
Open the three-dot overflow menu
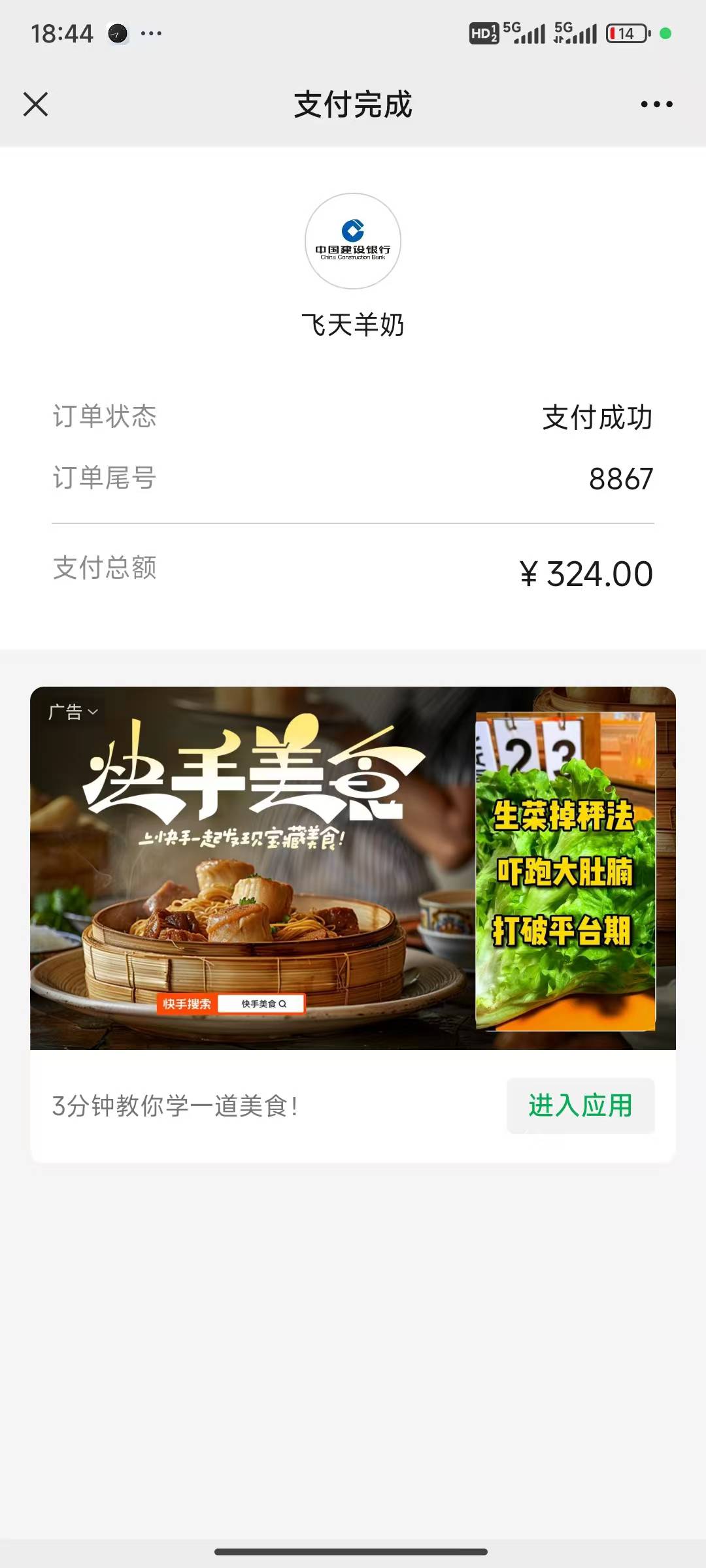(656, 104)
